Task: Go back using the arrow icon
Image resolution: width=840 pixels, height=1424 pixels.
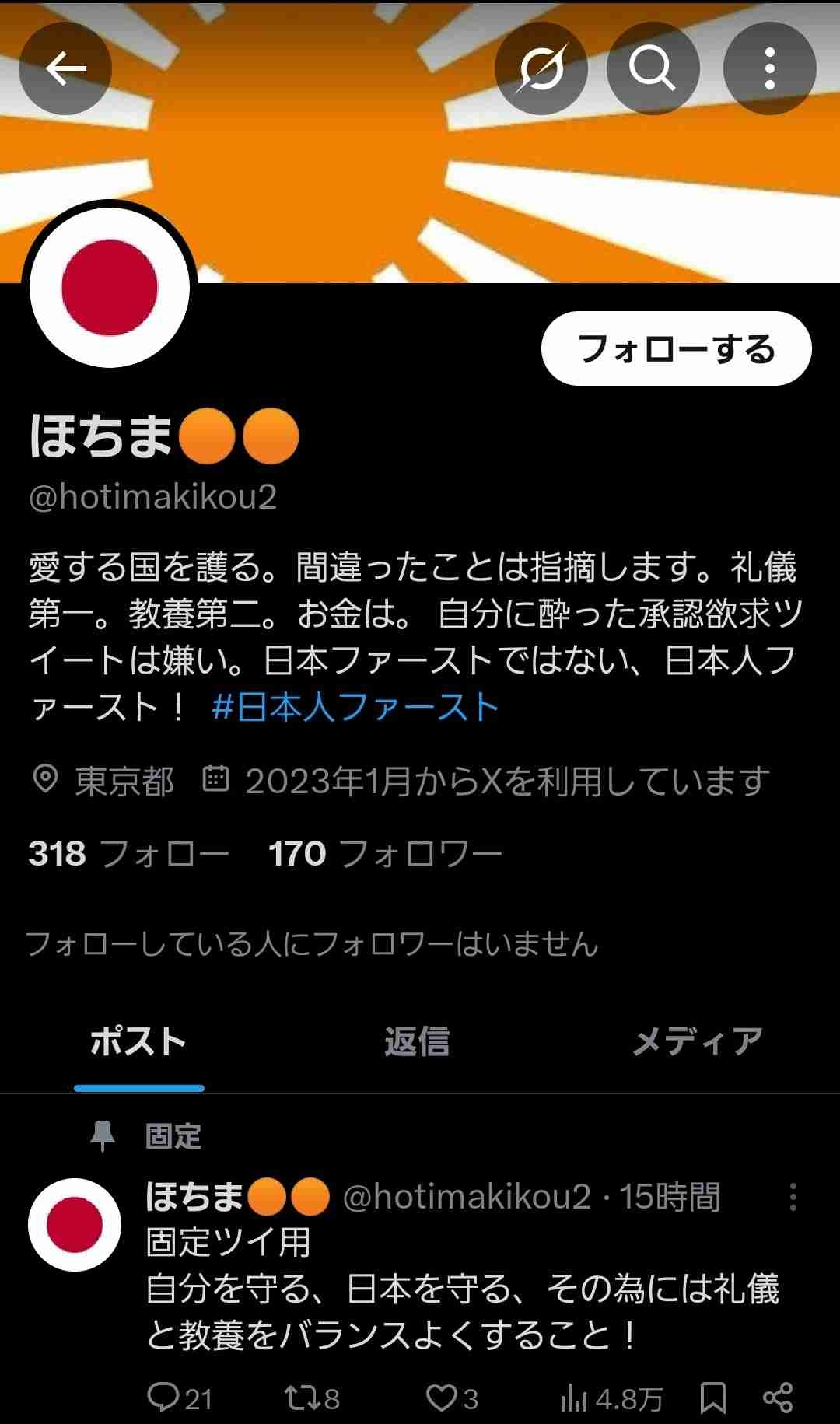Action: (x=65, y=70)
